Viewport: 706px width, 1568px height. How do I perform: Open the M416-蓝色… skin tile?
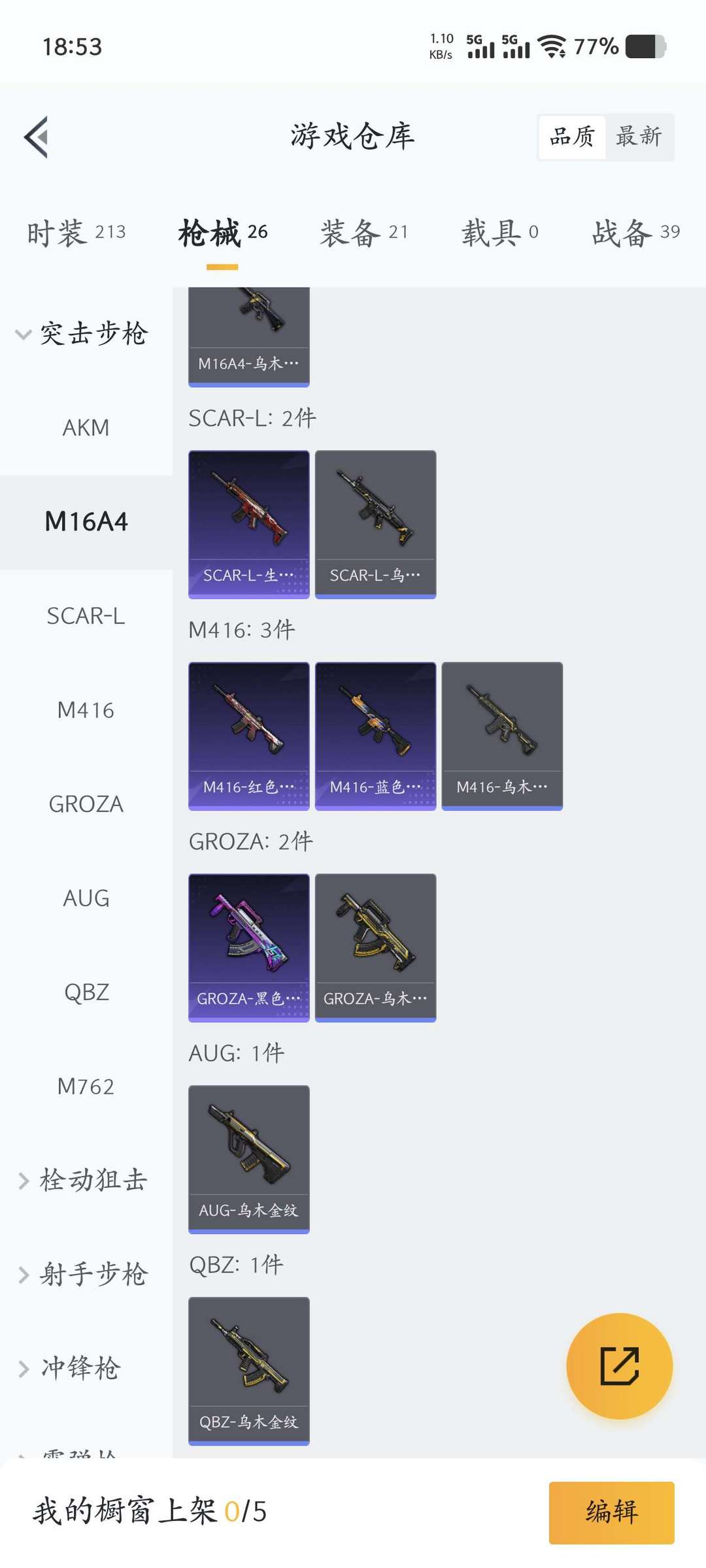pos(376,736)
